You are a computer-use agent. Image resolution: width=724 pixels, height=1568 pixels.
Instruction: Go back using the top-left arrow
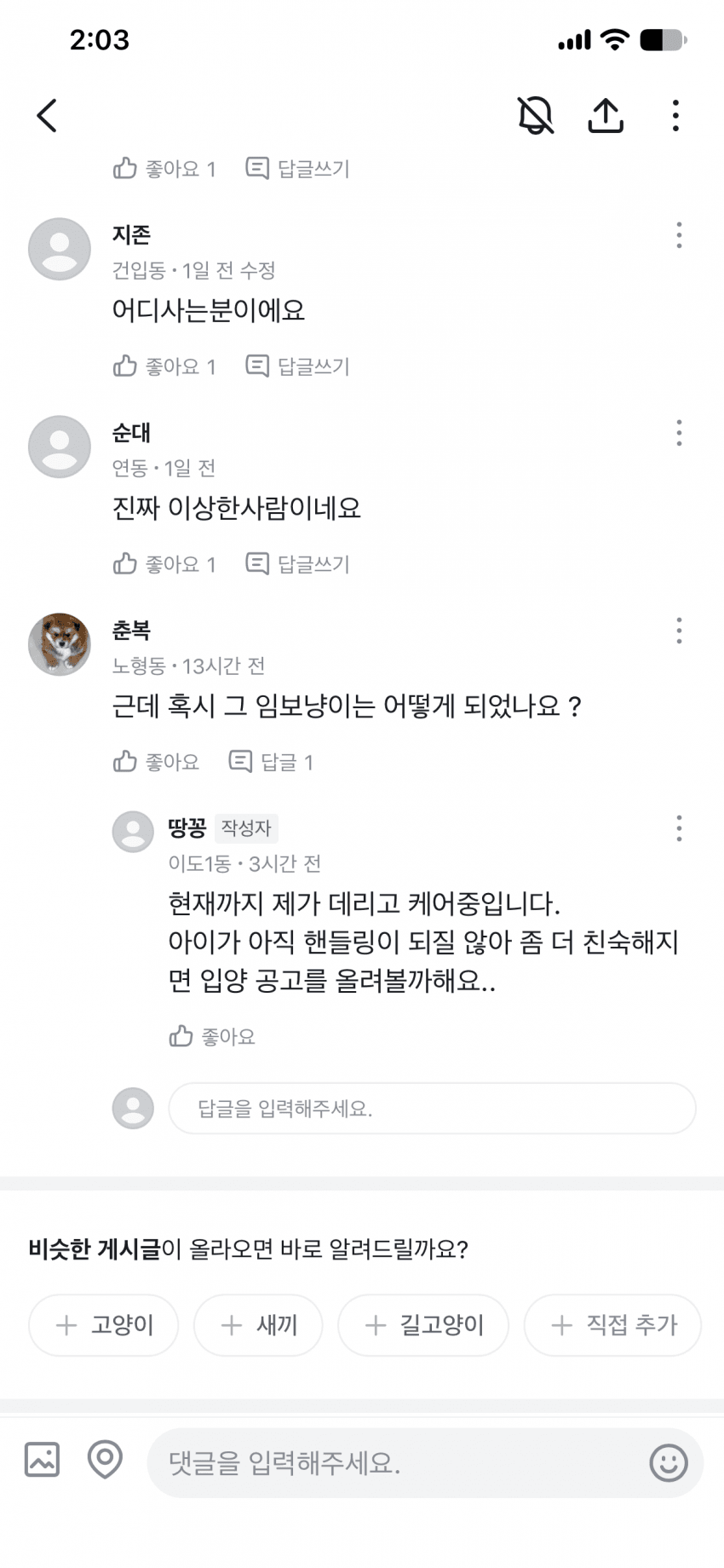coord(47,115)
